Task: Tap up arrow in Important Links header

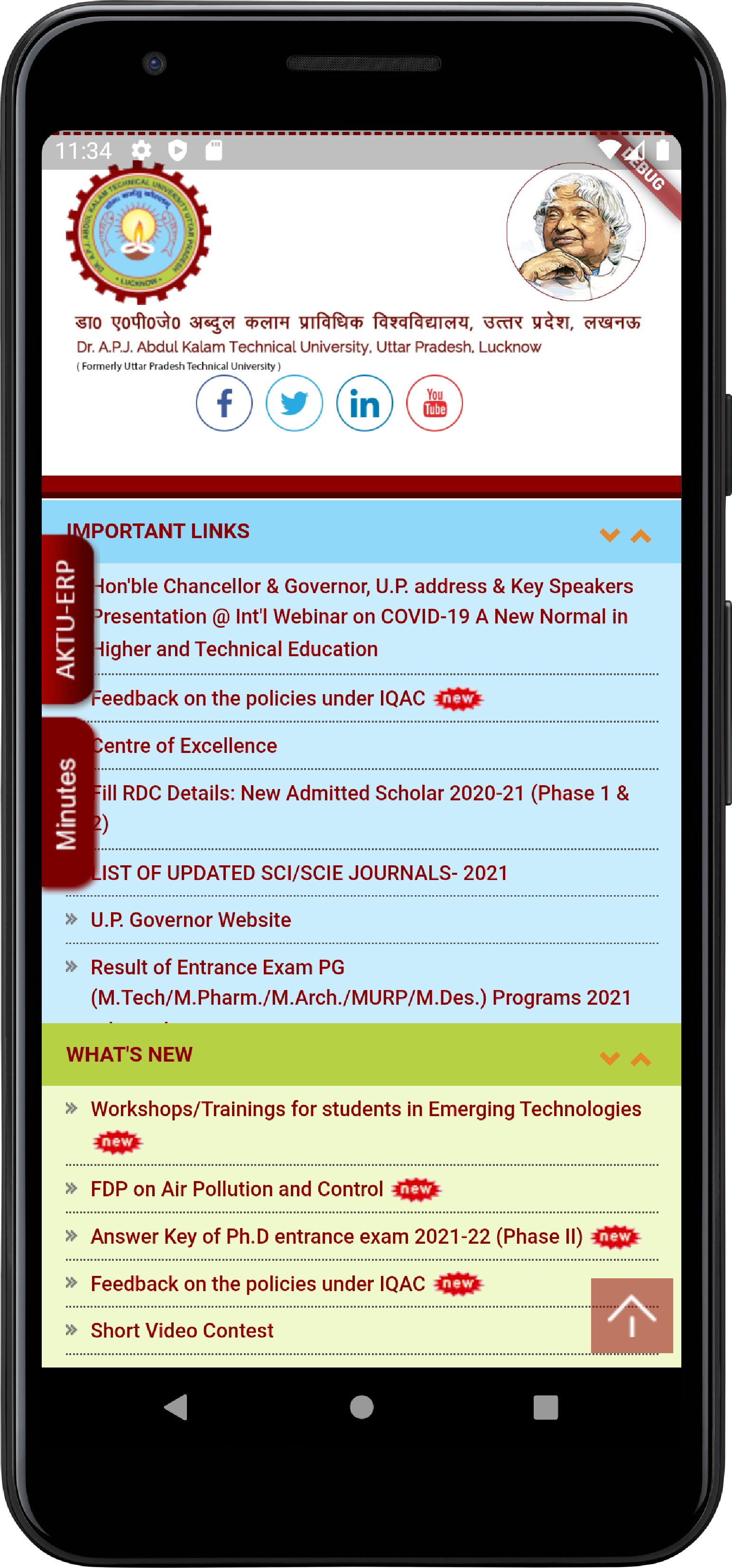Action: coord(640,536)
